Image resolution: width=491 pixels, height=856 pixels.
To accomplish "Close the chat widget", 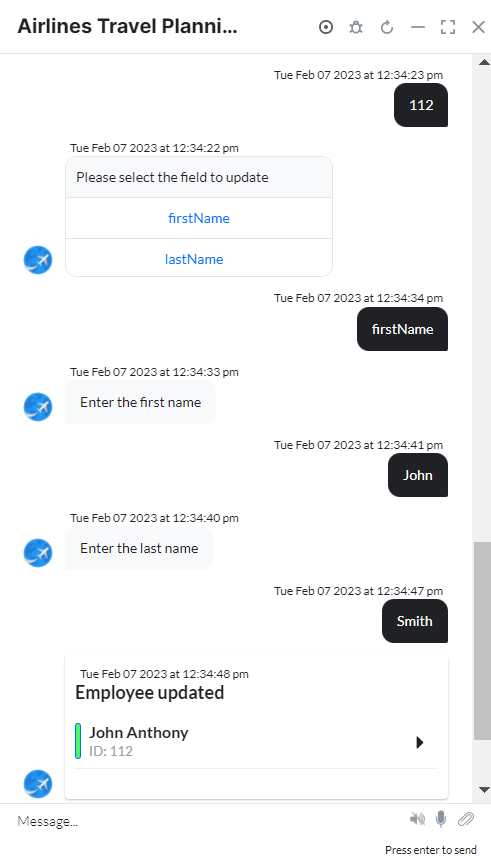I will (x=478, y=27).
